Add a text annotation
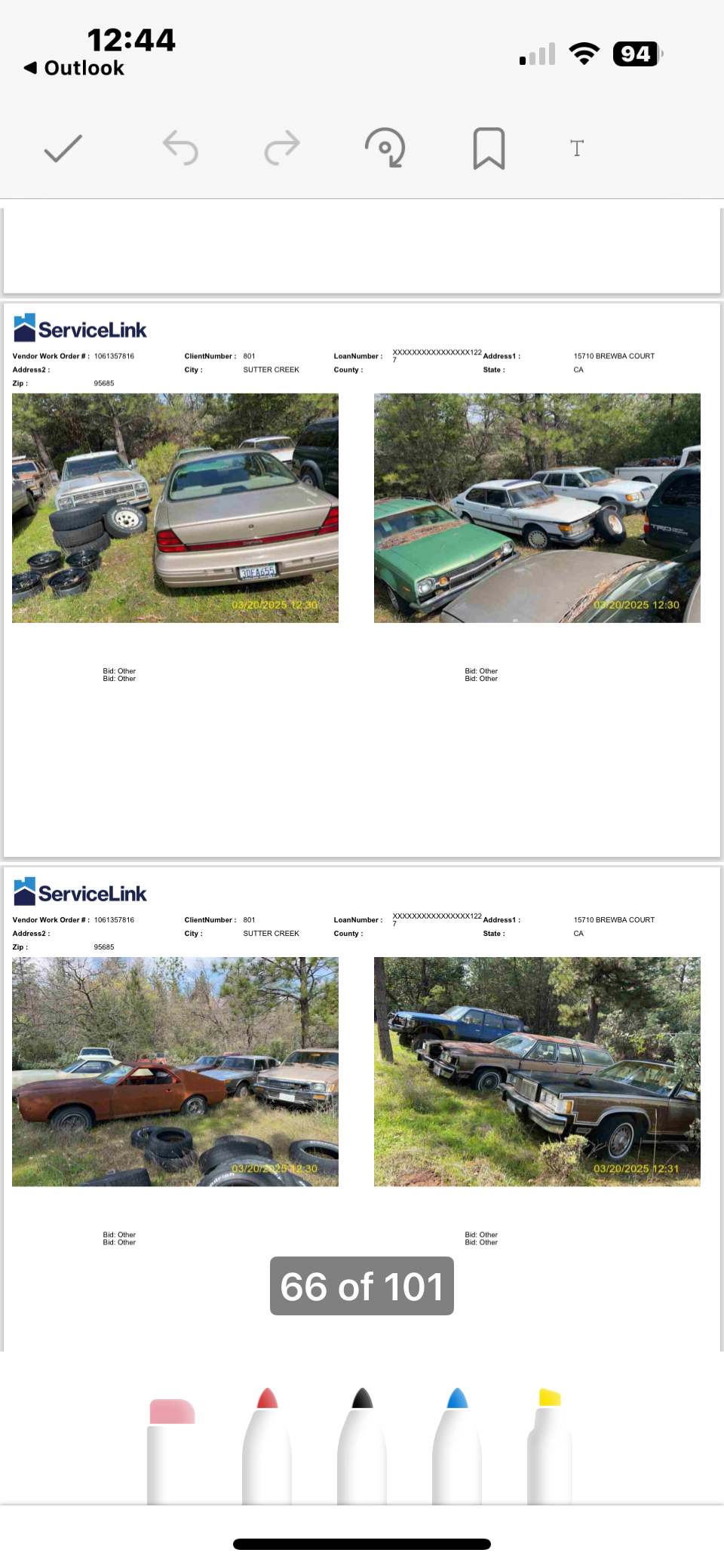The image size is (724, 1568). click(x=577, y=148)
